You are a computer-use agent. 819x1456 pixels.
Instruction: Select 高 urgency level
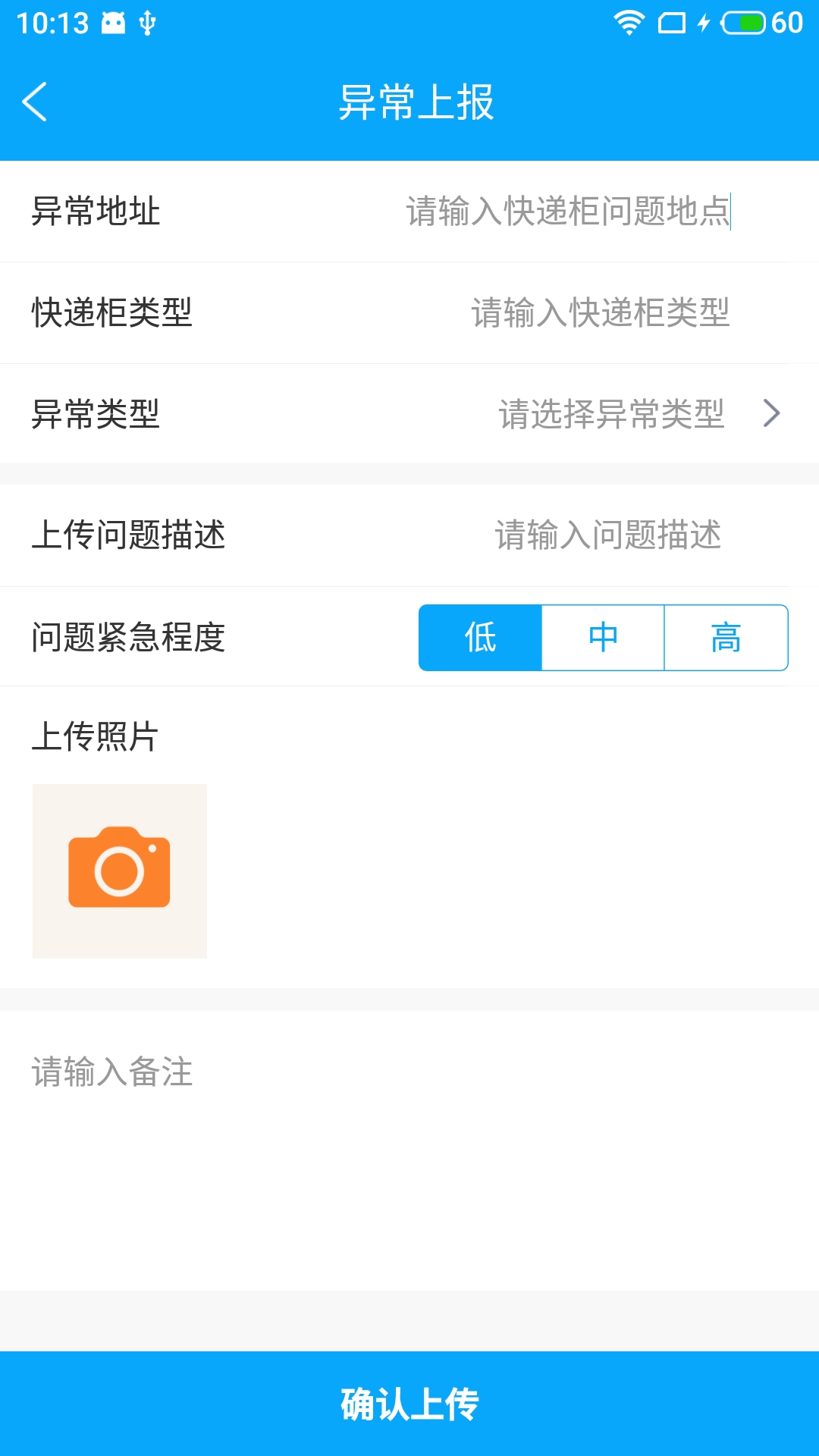726,638
